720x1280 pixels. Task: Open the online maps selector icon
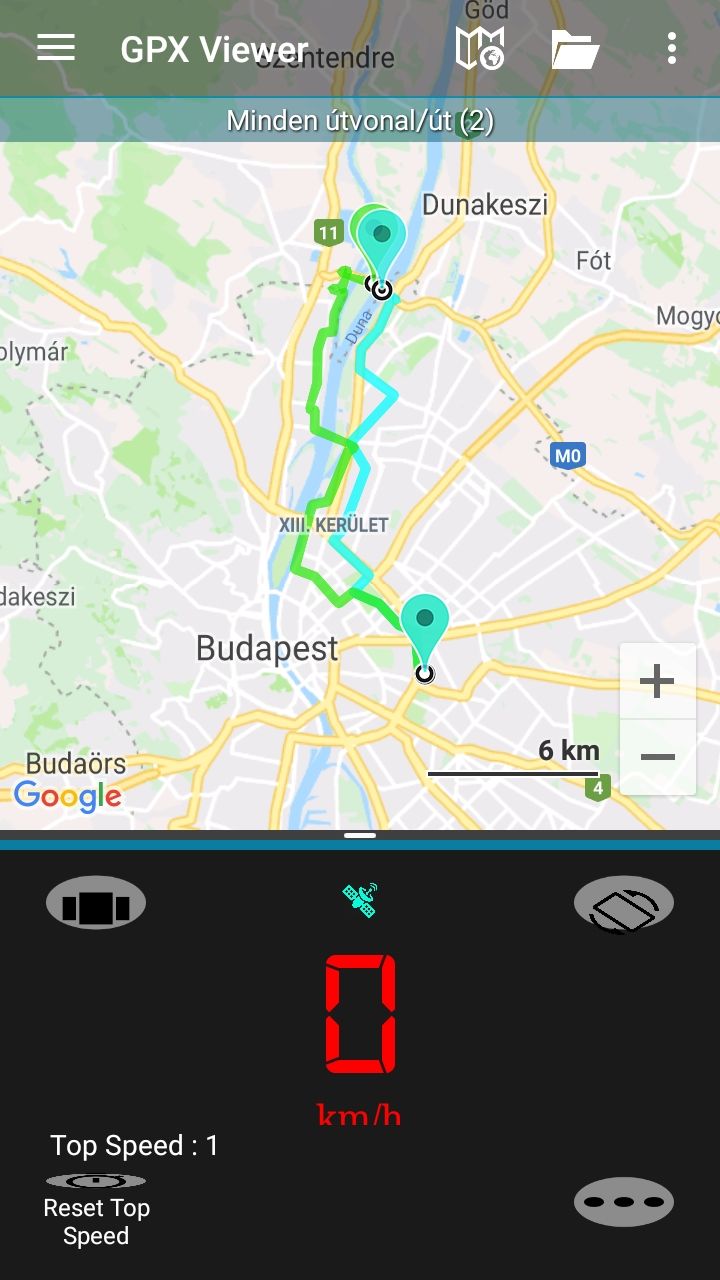click(480, 48)
